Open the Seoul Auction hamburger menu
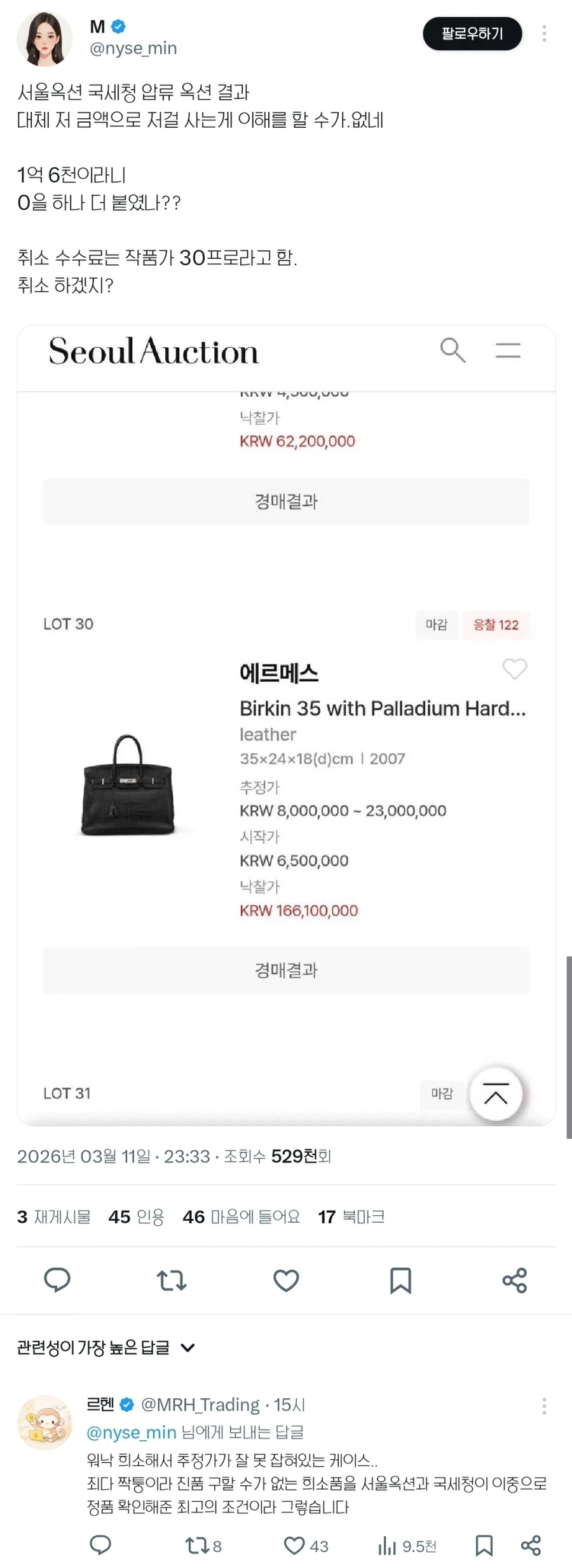Viewport: 572px width, 1568px height. click(508, 350)
